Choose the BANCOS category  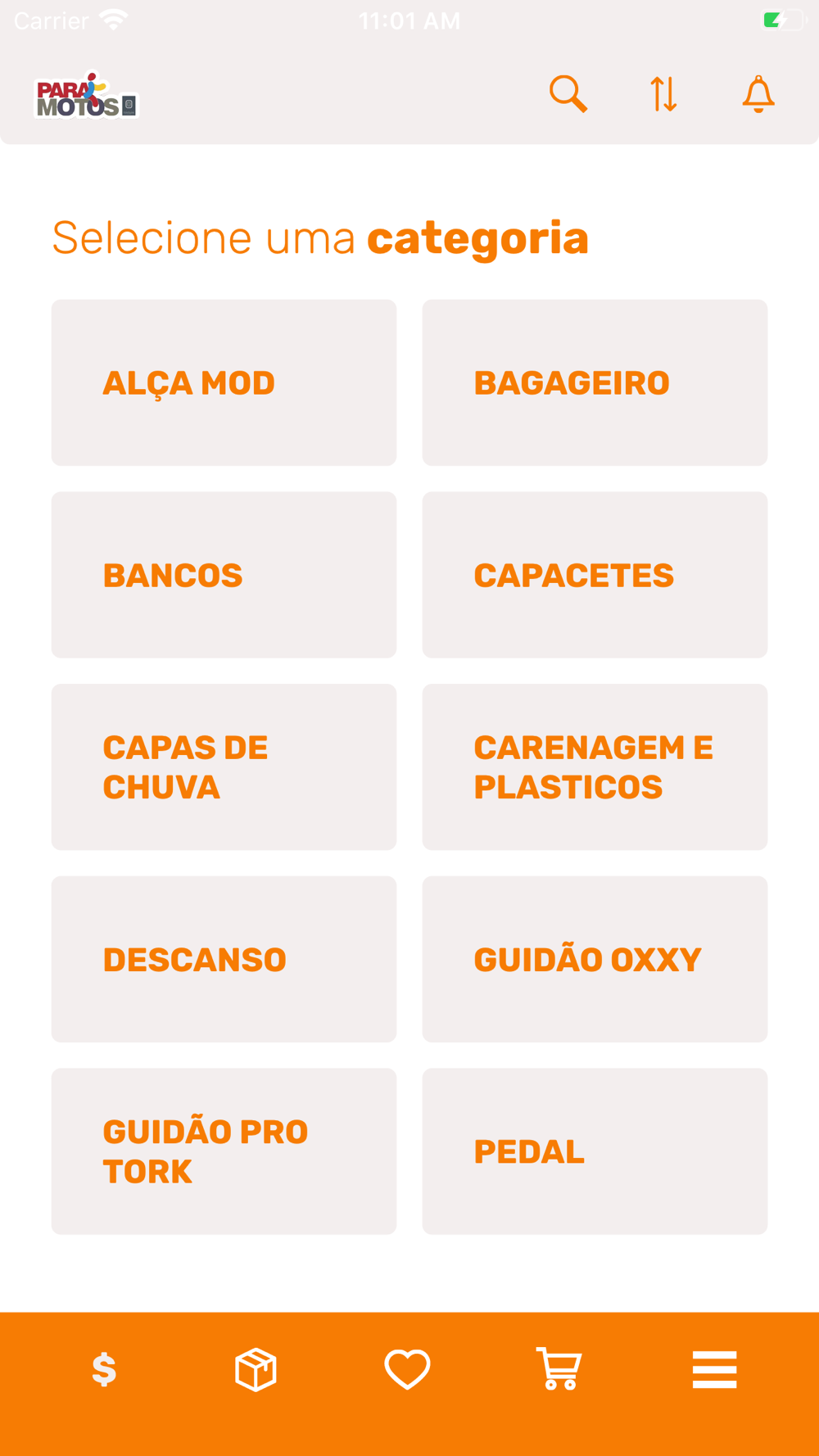point(224,575)
